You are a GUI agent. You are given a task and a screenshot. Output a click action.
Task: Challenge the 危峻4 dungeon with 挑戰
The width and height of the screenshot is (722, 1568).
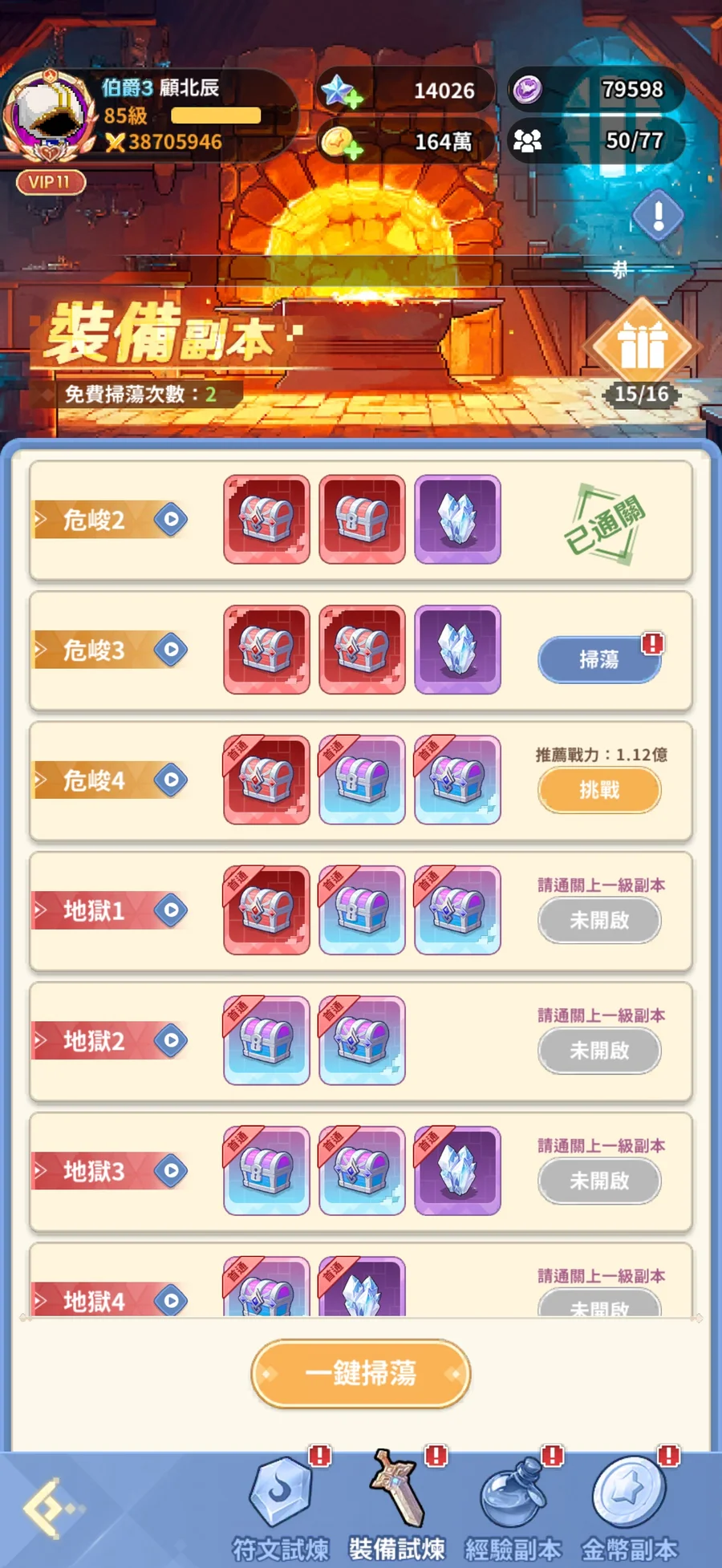point(599,790)
